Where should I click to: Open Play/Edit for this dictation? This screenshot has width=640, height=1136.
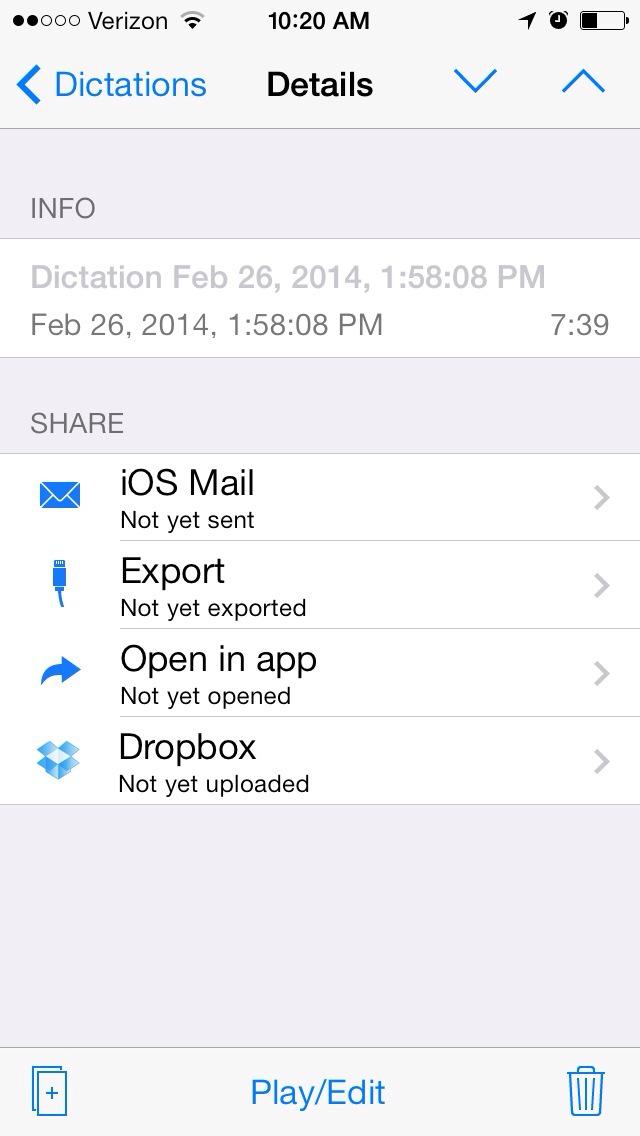click(x=318, y=1092)
